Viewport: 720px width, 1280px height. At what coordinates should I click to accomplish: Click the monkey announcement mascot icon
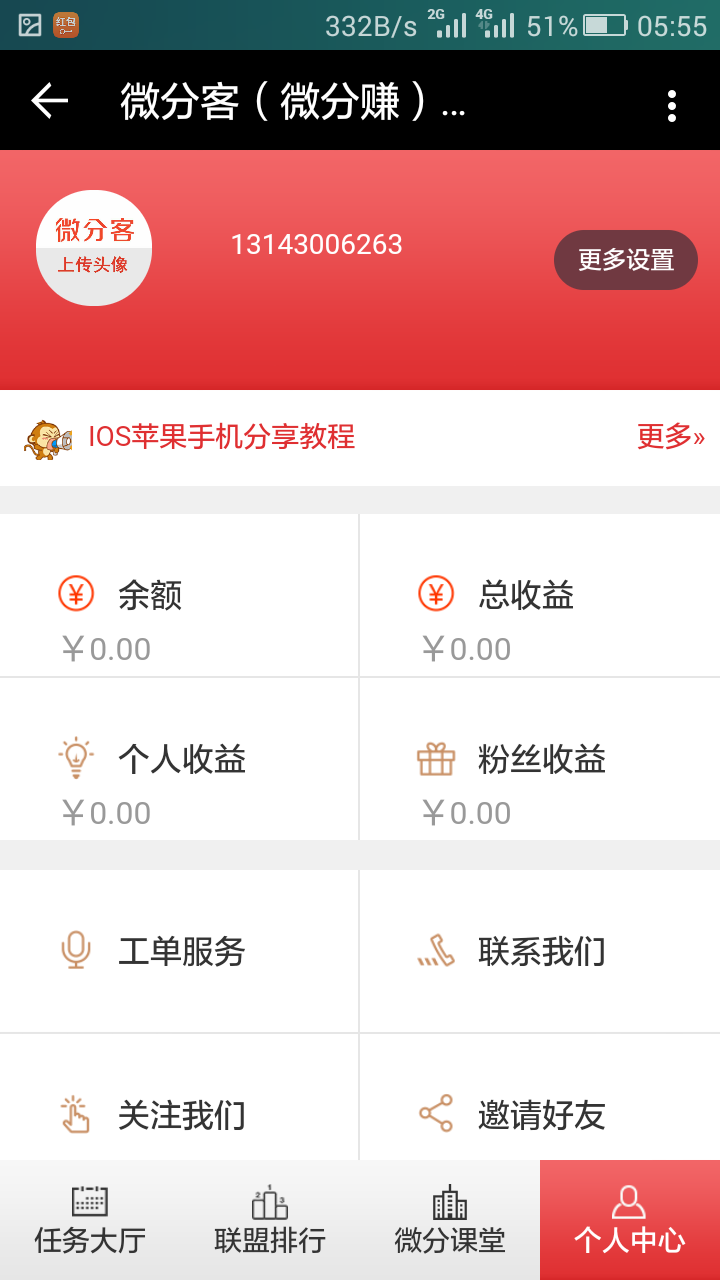coord(45,437)
